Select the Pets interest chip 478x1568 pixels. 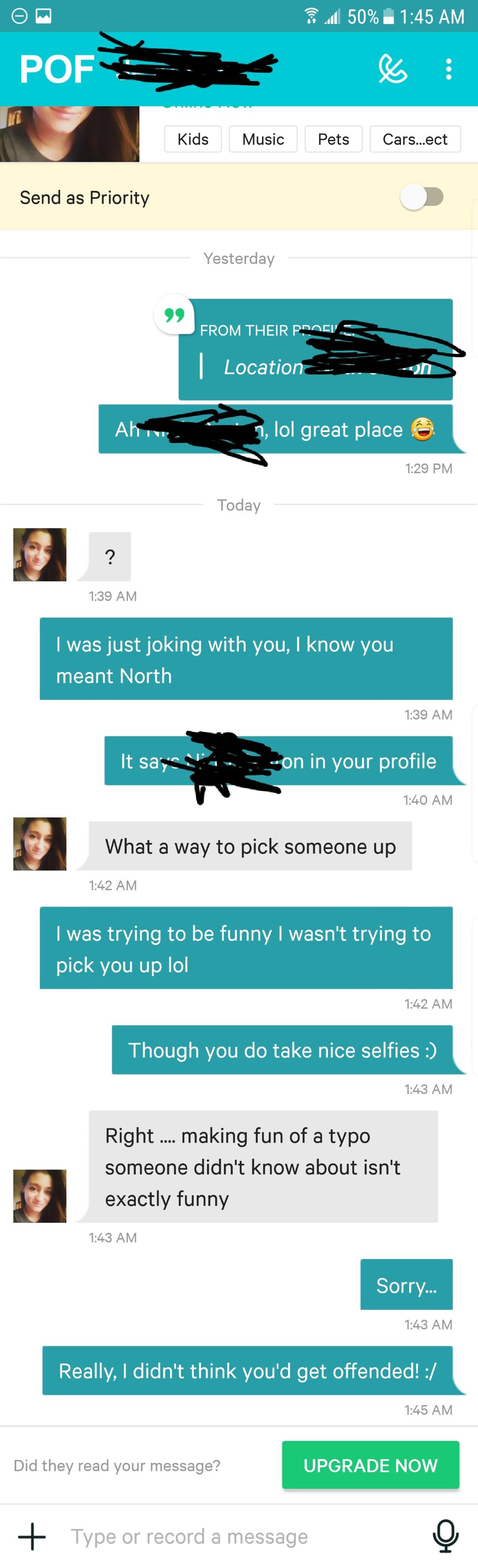click(x=333, y=139)
